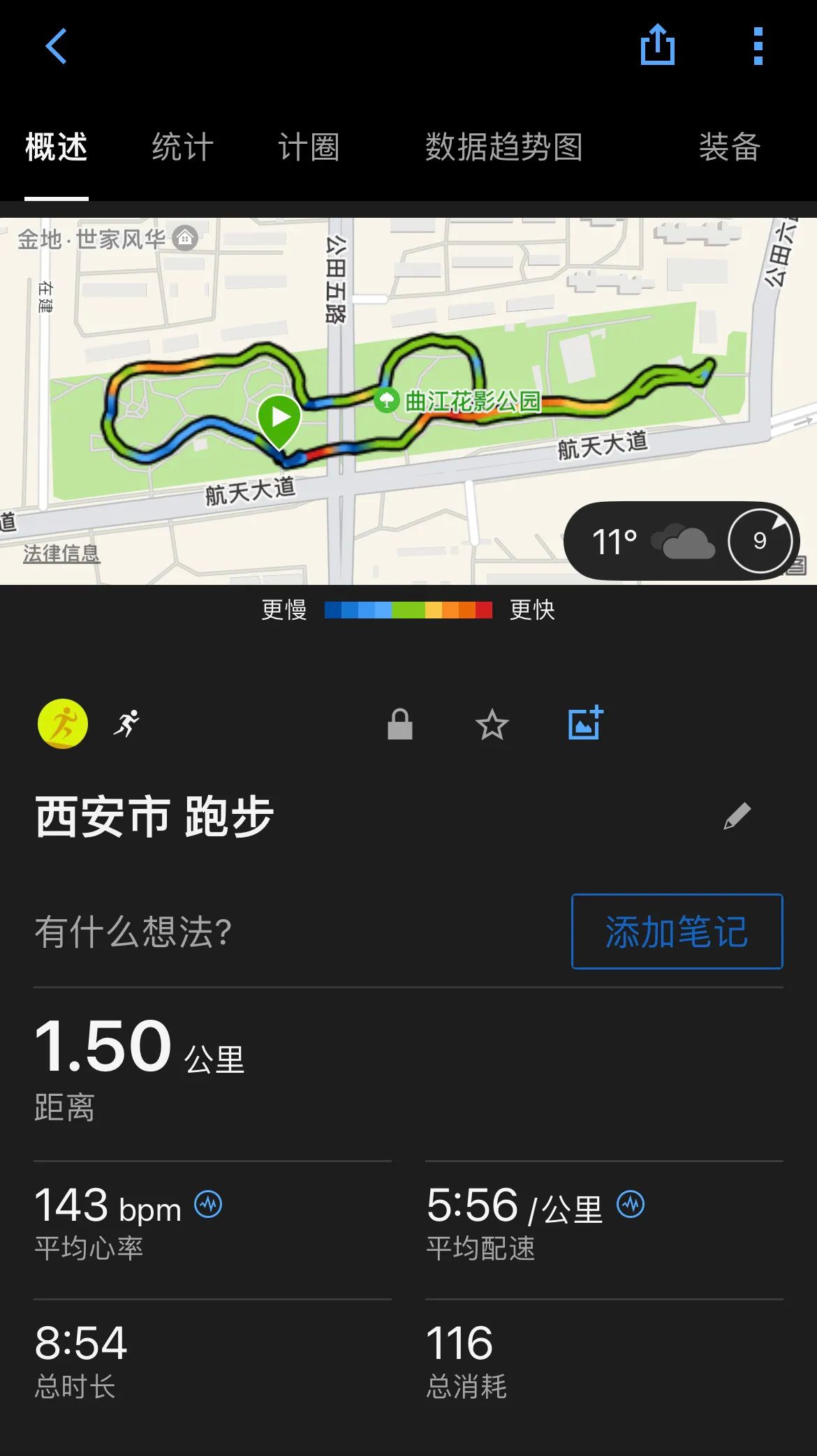
Task: Open the 11° weather details badge
Action: [x=681, y=541]
